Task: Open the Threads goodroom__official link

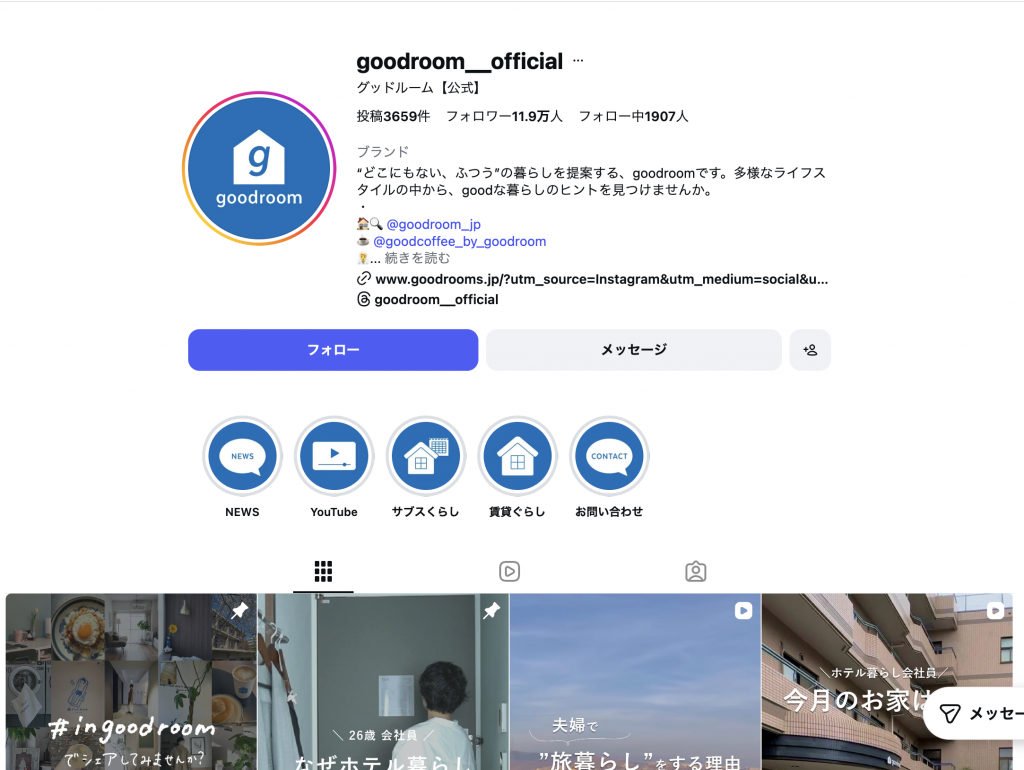Action: [436, 299]
